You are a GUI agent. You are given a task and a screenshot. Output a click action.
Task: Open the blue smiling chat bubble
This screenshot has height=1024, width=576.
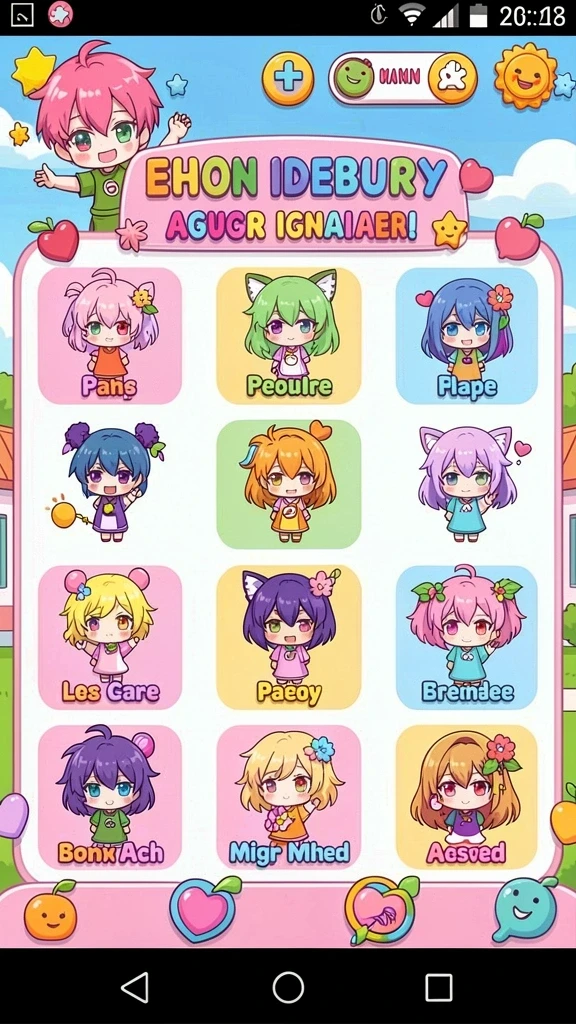coord(525,910)
